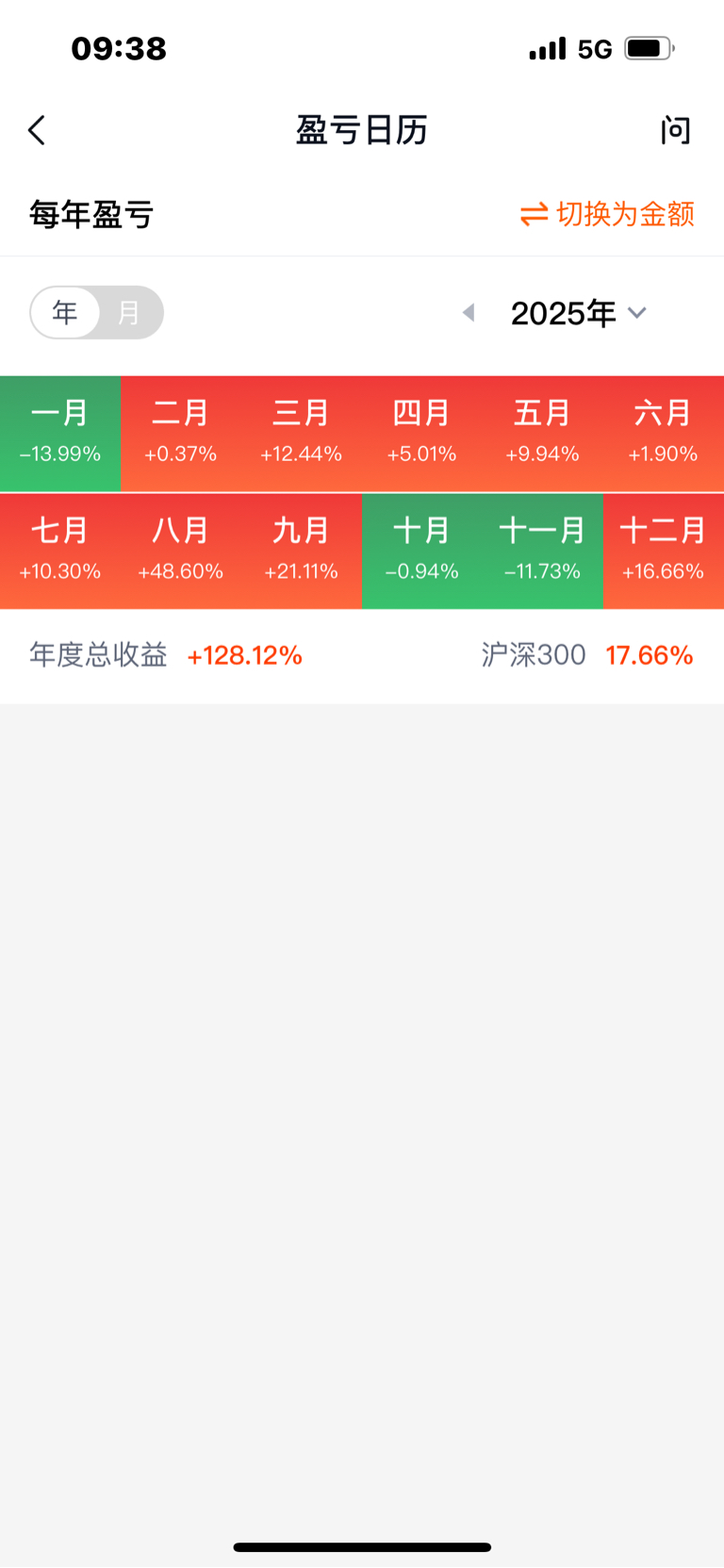Image resolution: width=724 pixels, height=1568 pixels.
Task: Go back using the top-left arrow
Action: (x=37, y=130)
